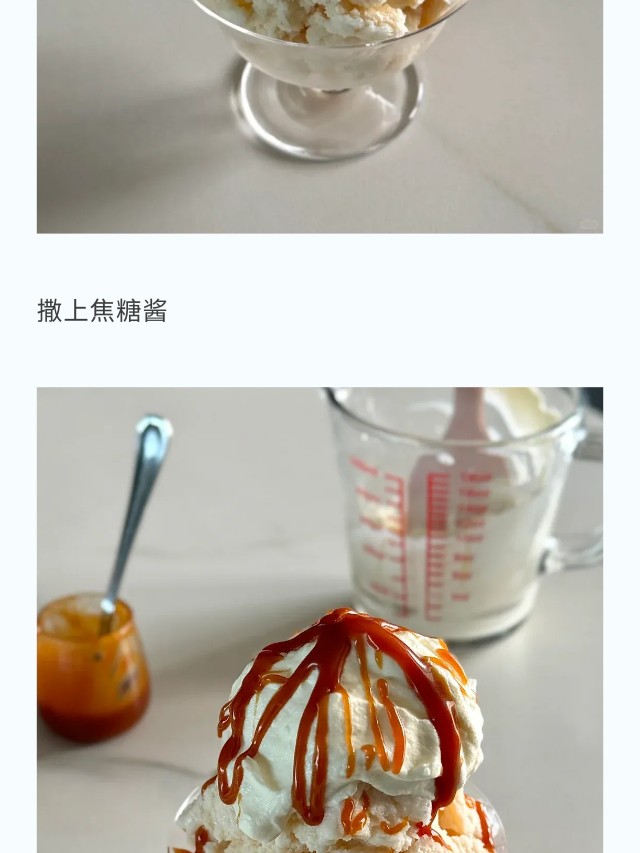Screen dimensions: 640x853
Task: View the glass dessert cup photo above
Action: 320,115
